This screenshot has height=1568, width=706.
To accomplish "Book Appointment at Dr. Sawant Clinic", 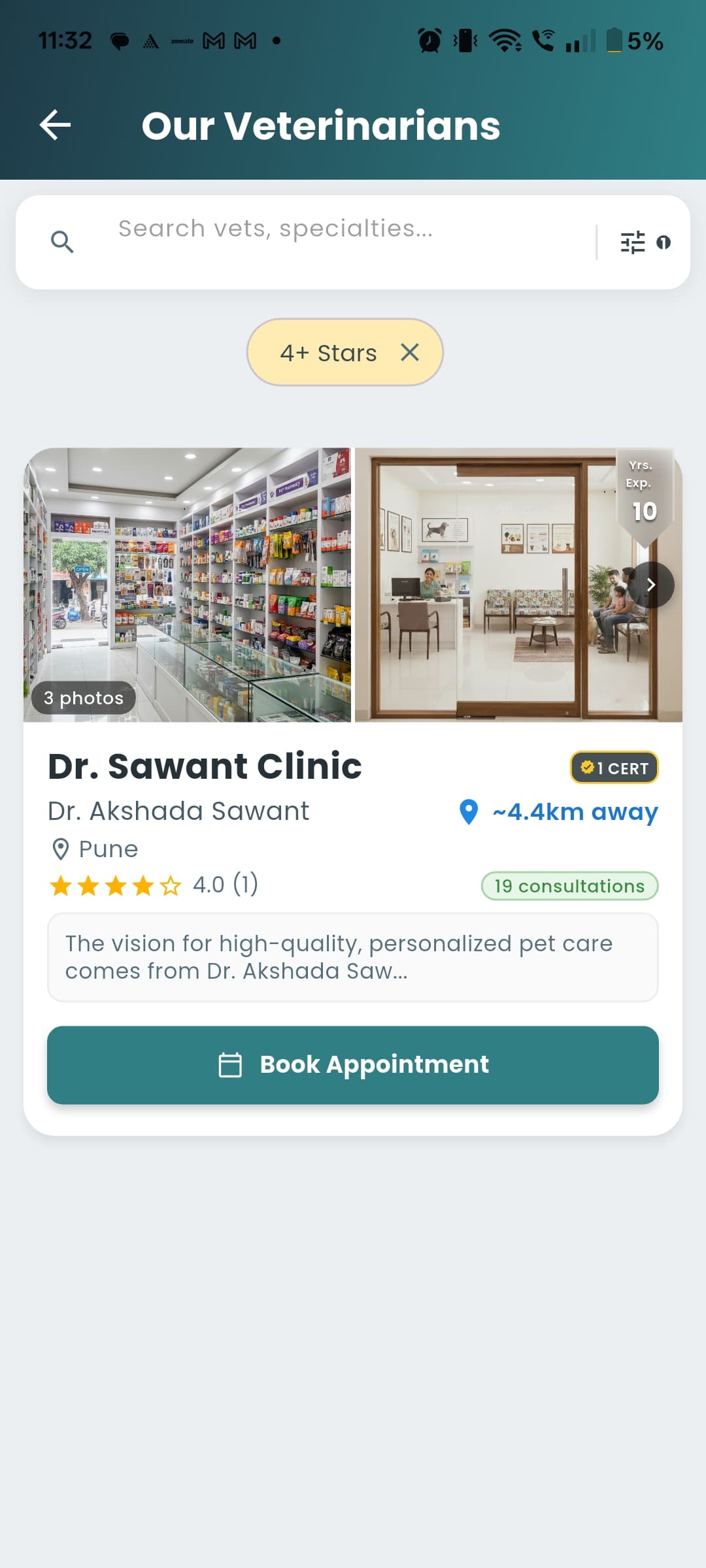I will (353, 1065).
